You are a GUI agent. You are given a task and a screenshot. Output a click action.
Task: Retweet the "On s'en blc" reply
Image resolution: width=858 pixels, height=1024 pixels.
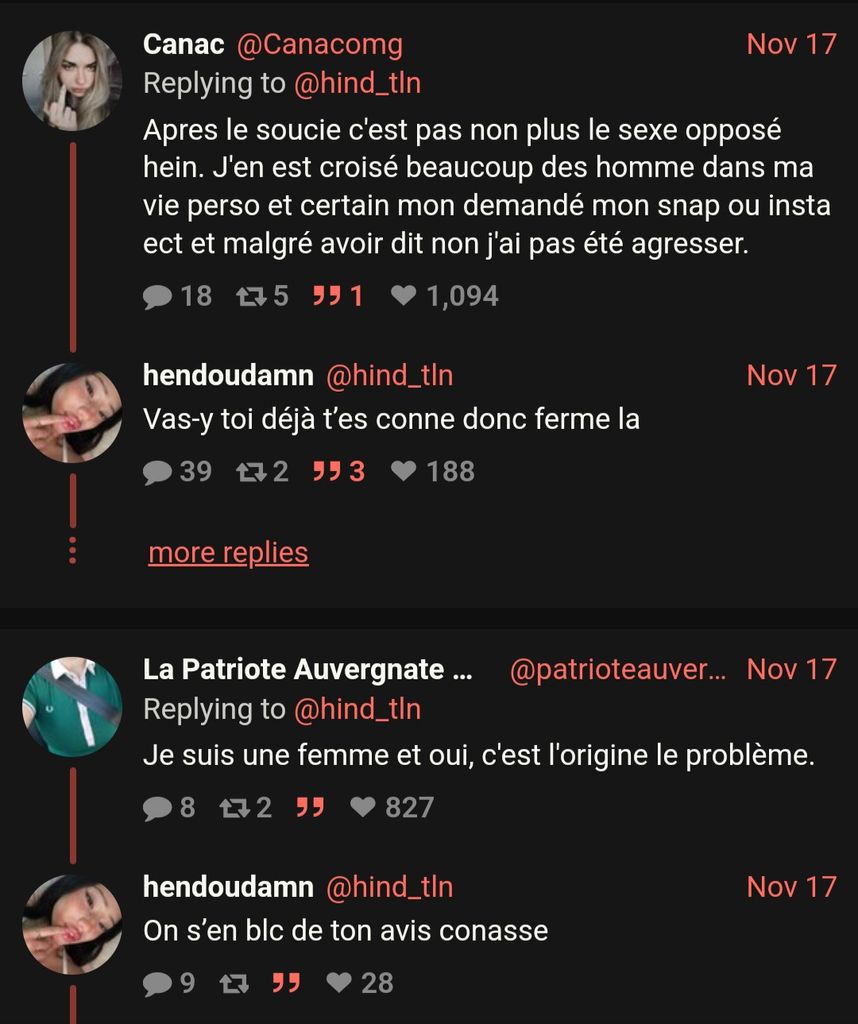point(234,984)
